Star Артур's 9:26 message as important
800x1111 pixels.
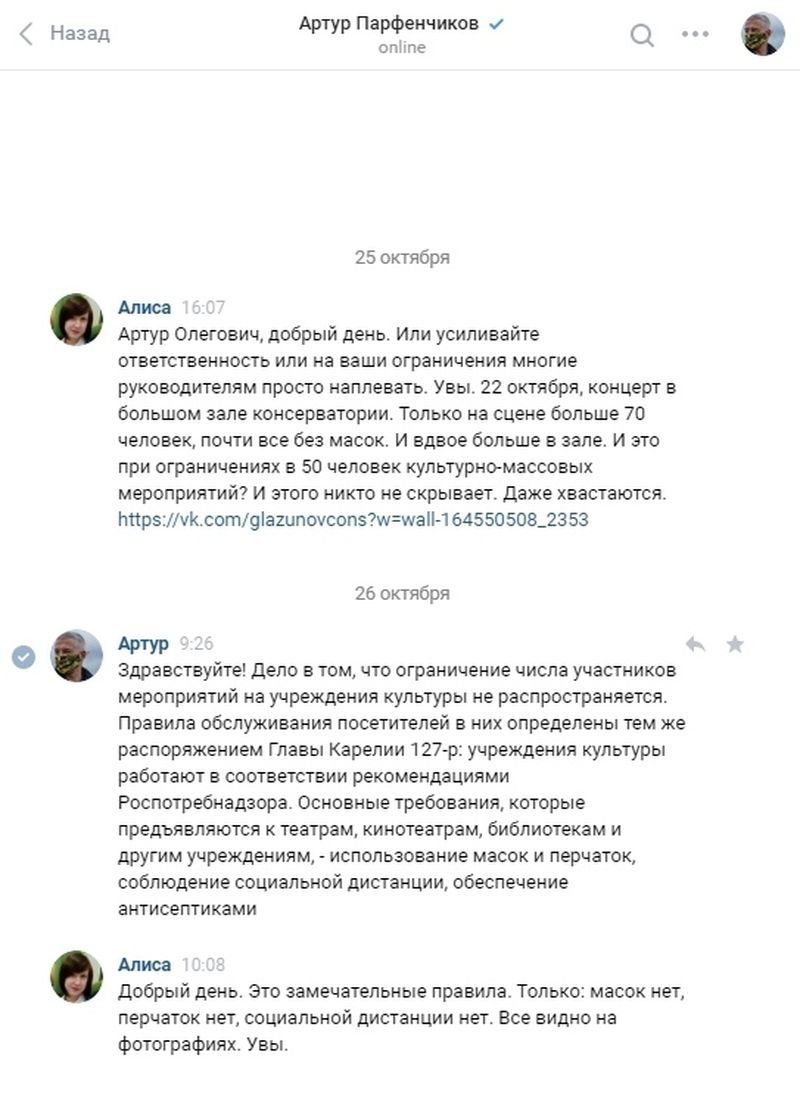tap(735, 644)
